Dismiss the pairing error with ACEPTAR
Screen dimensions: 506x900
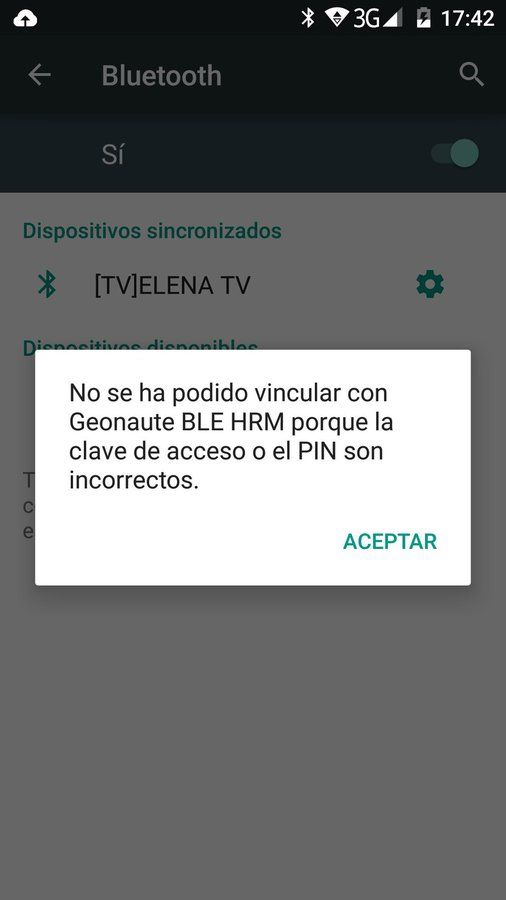390,541
